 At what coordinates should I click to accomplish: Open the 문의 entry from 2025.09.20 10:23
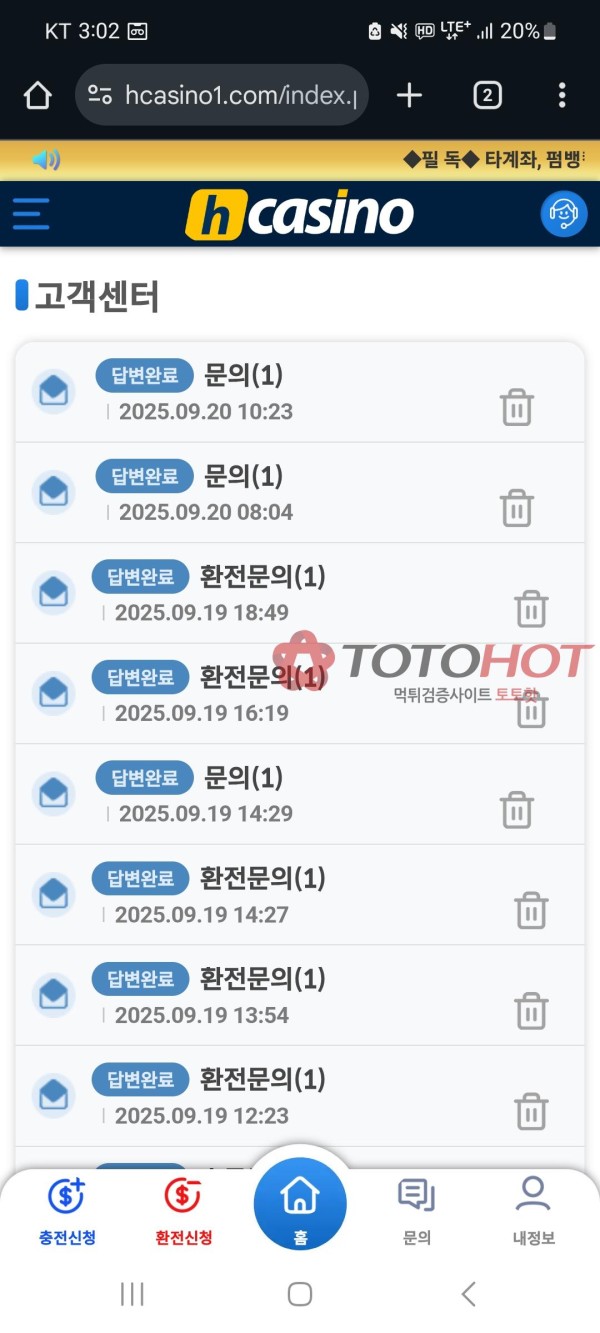243,376
